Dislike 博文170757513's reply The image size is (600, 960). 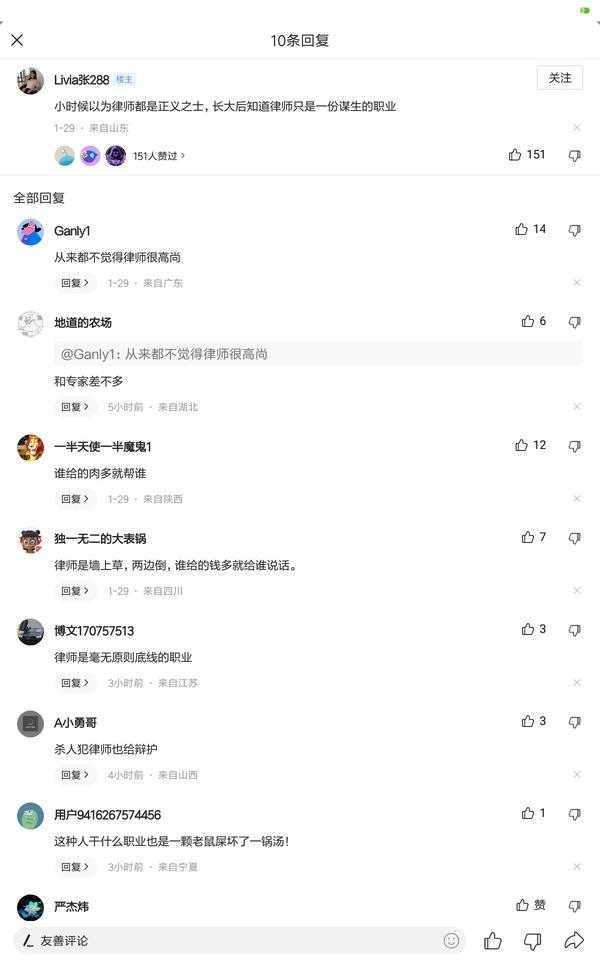575,630
